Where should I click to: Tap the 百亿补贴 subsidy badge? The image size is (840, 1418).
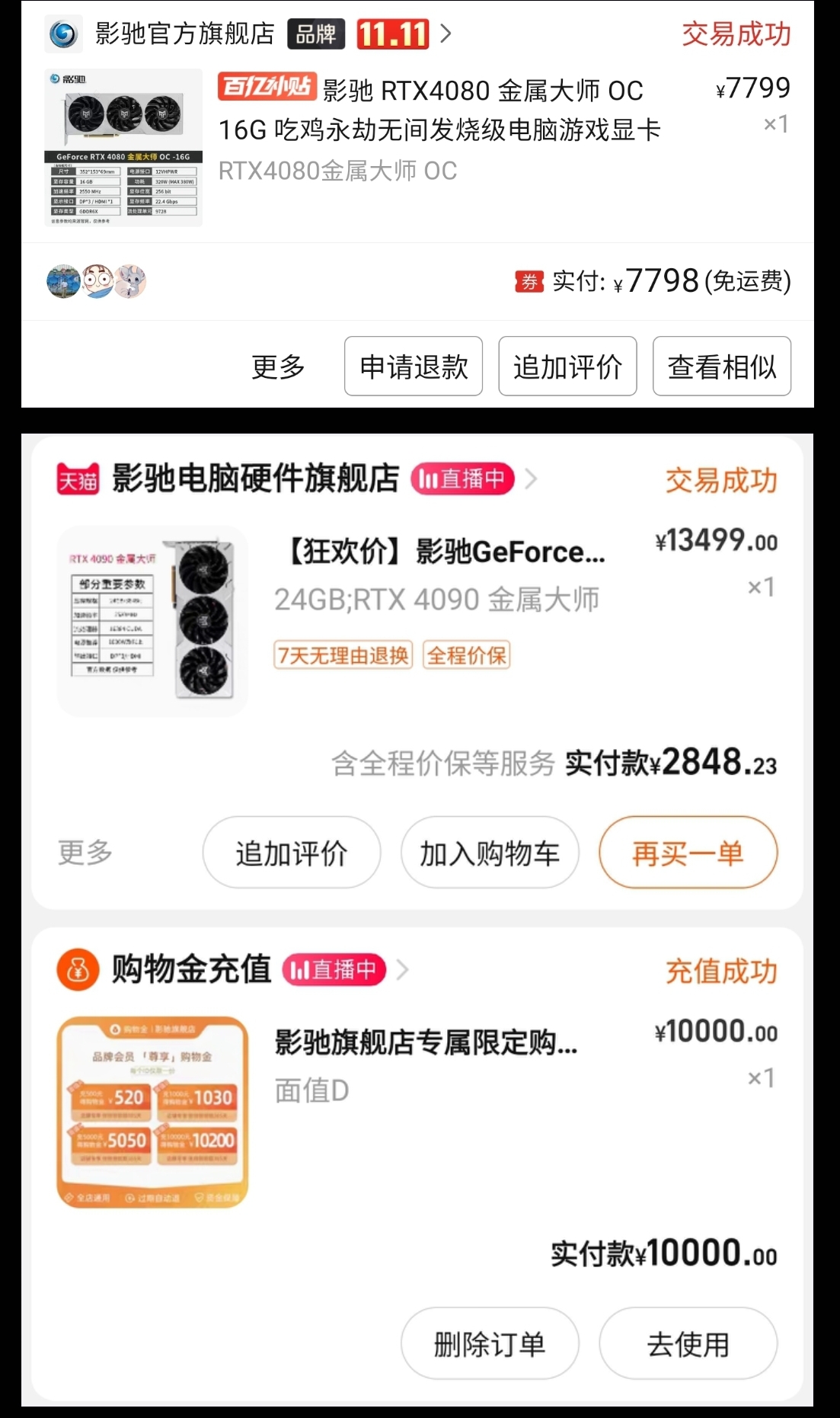[x=266, y=87]
